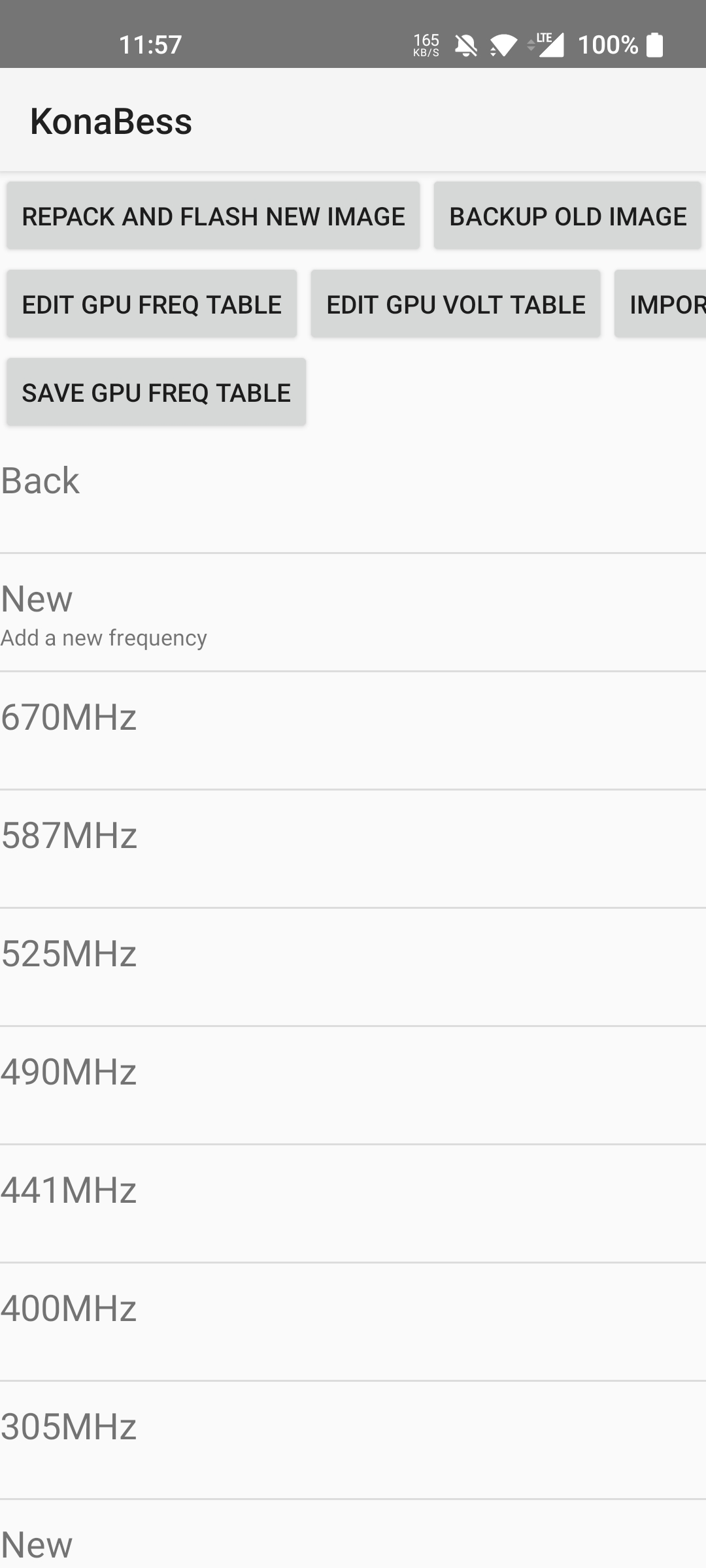Save the GPU freq table
Image resolution: width=706 pixels, height=1568 pixels.
click(156, 393)
